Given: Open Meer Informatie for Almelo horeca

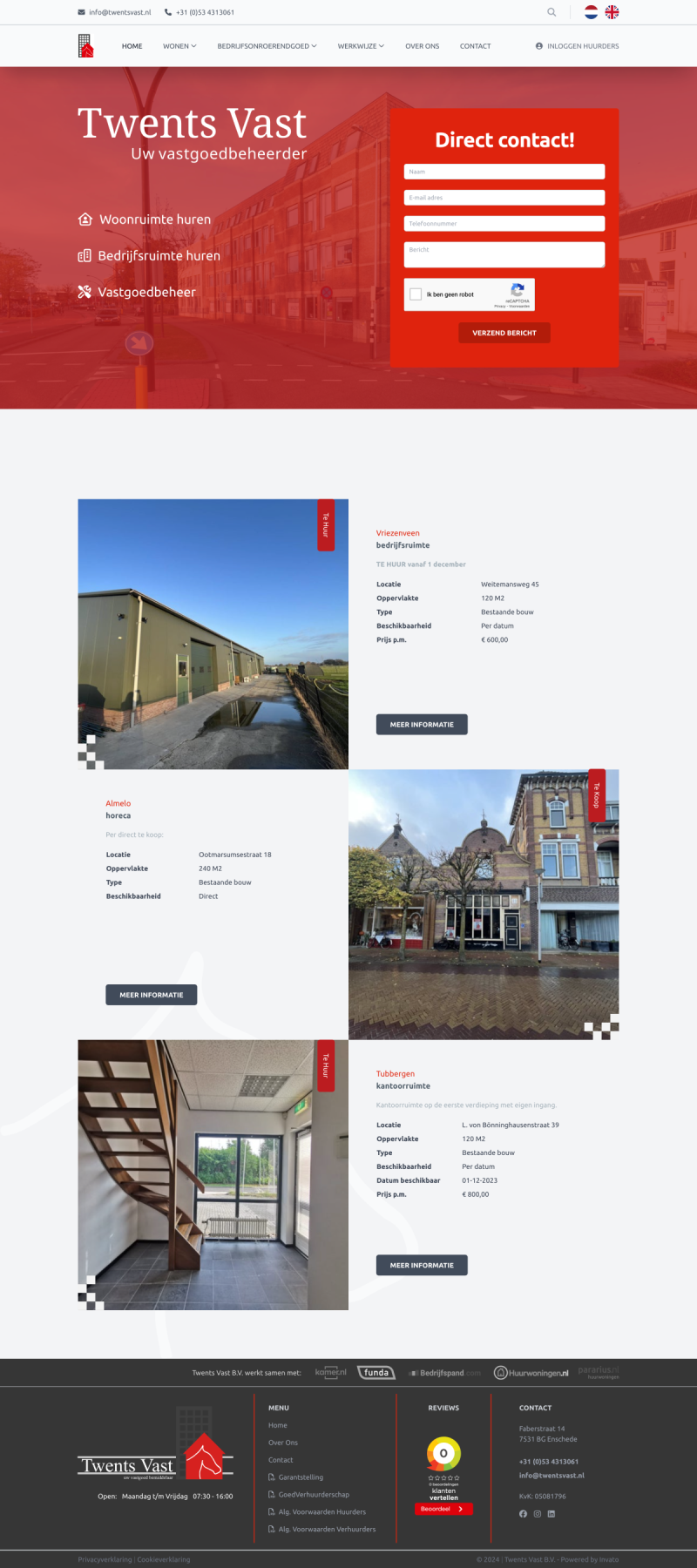Looking at the screenshot, I should pyautogui.click(x=152, y=995).
